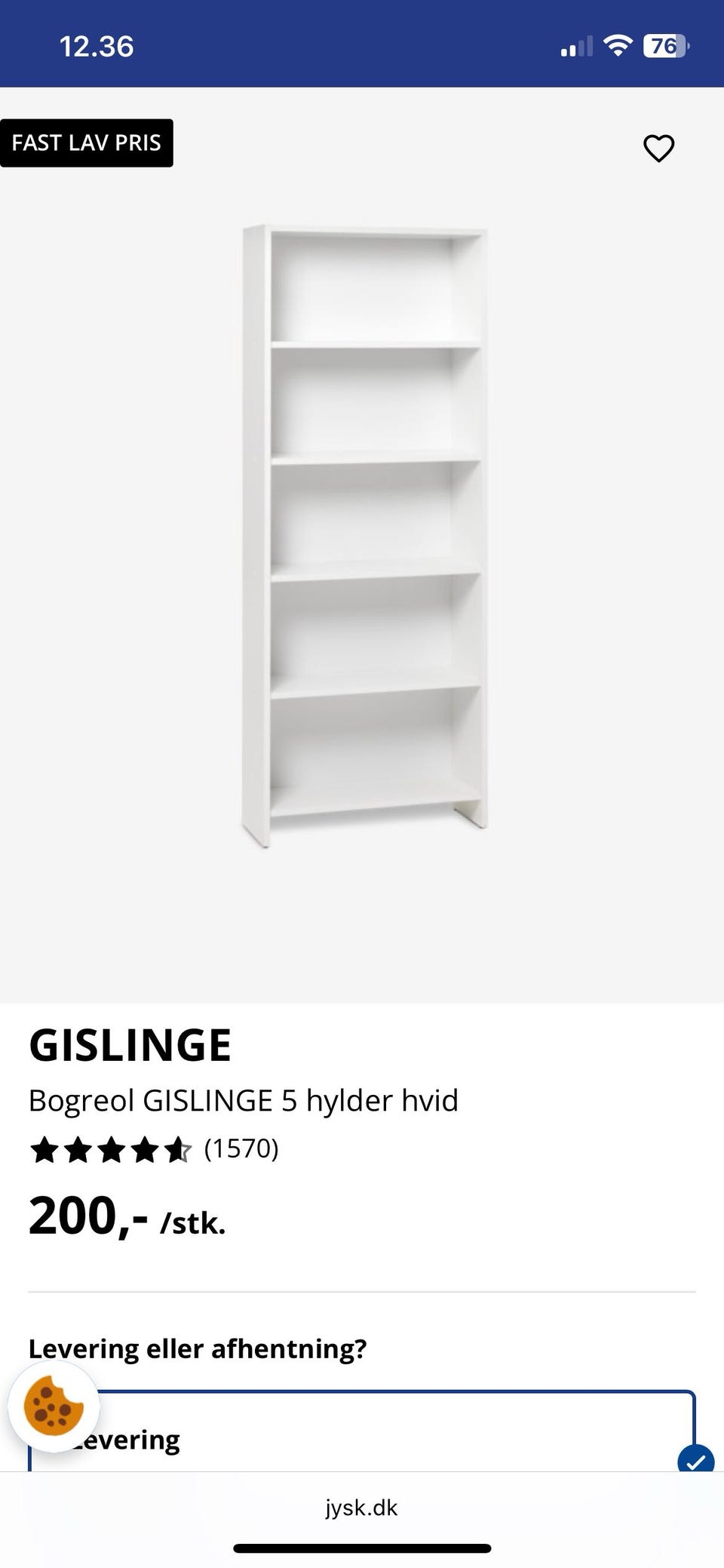This screenshot has width=724, height=1568.
Task: Open reviews via the (1570) rating count
Action: (x=241, y=1148)
